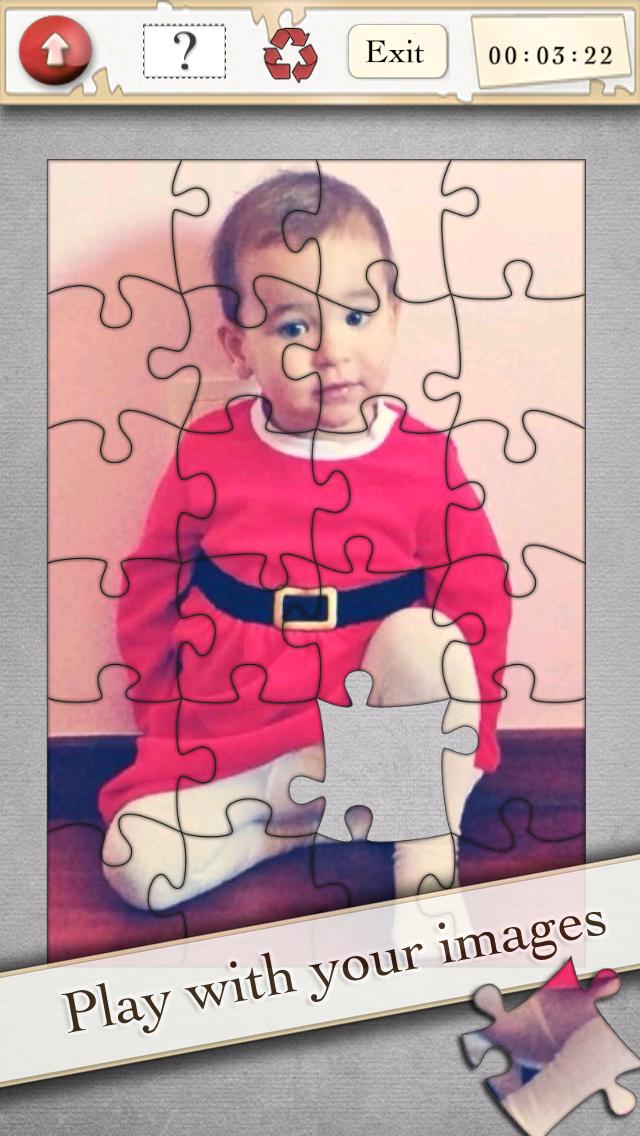
Task: Show the puzzle hint with the question mark
Action: (184, 51)
